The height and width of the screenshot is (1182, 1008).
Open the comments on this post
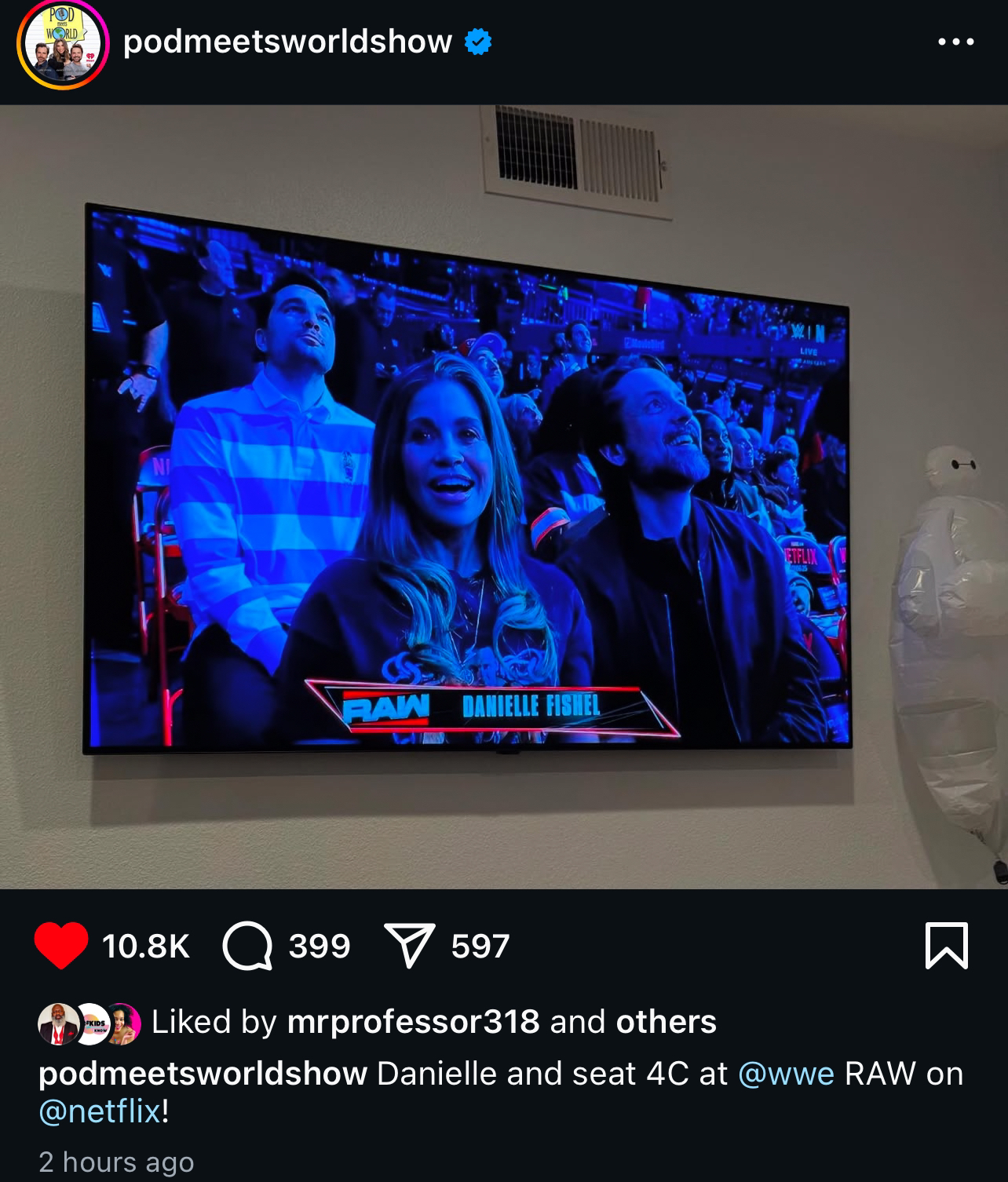pyautogui.click(x=248, y=946)
